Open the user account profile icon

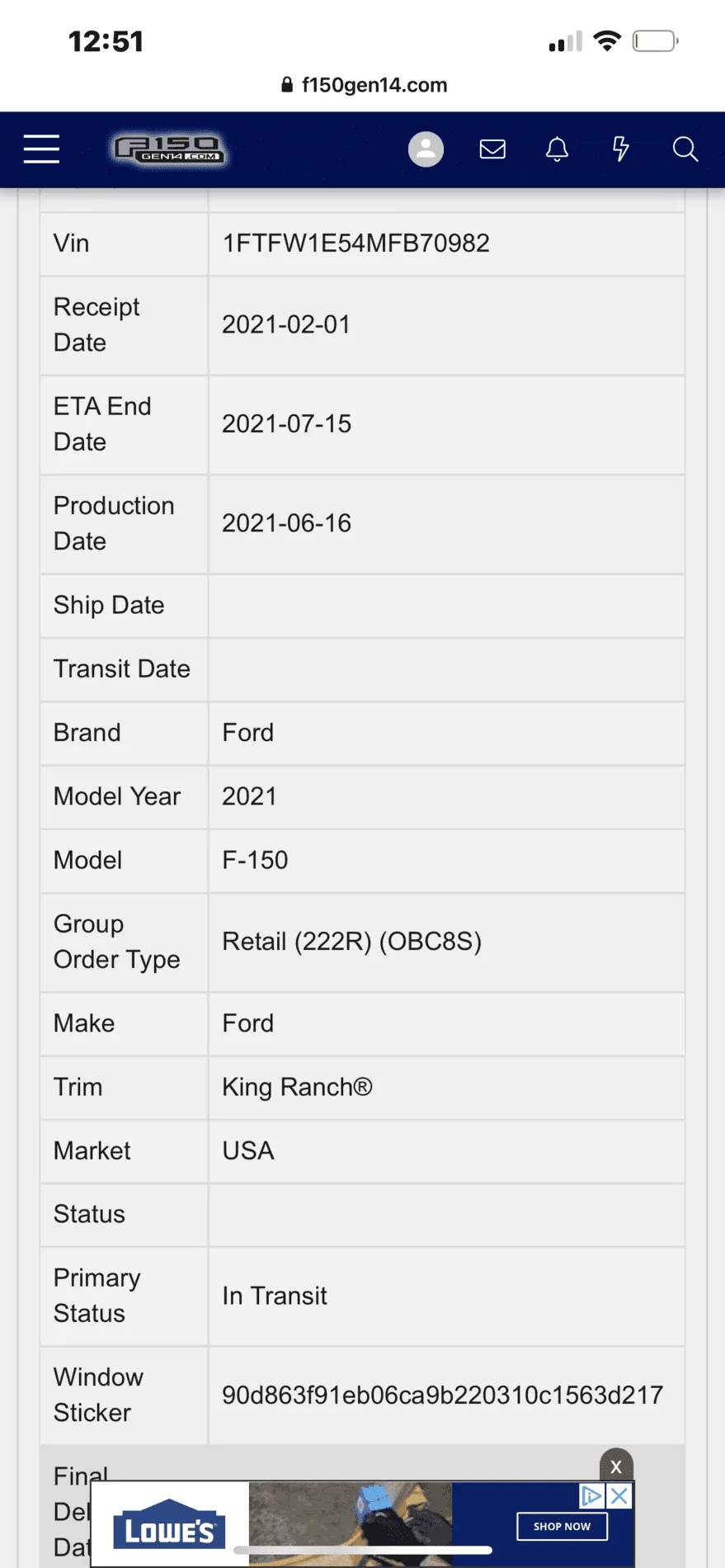point(426,149)
